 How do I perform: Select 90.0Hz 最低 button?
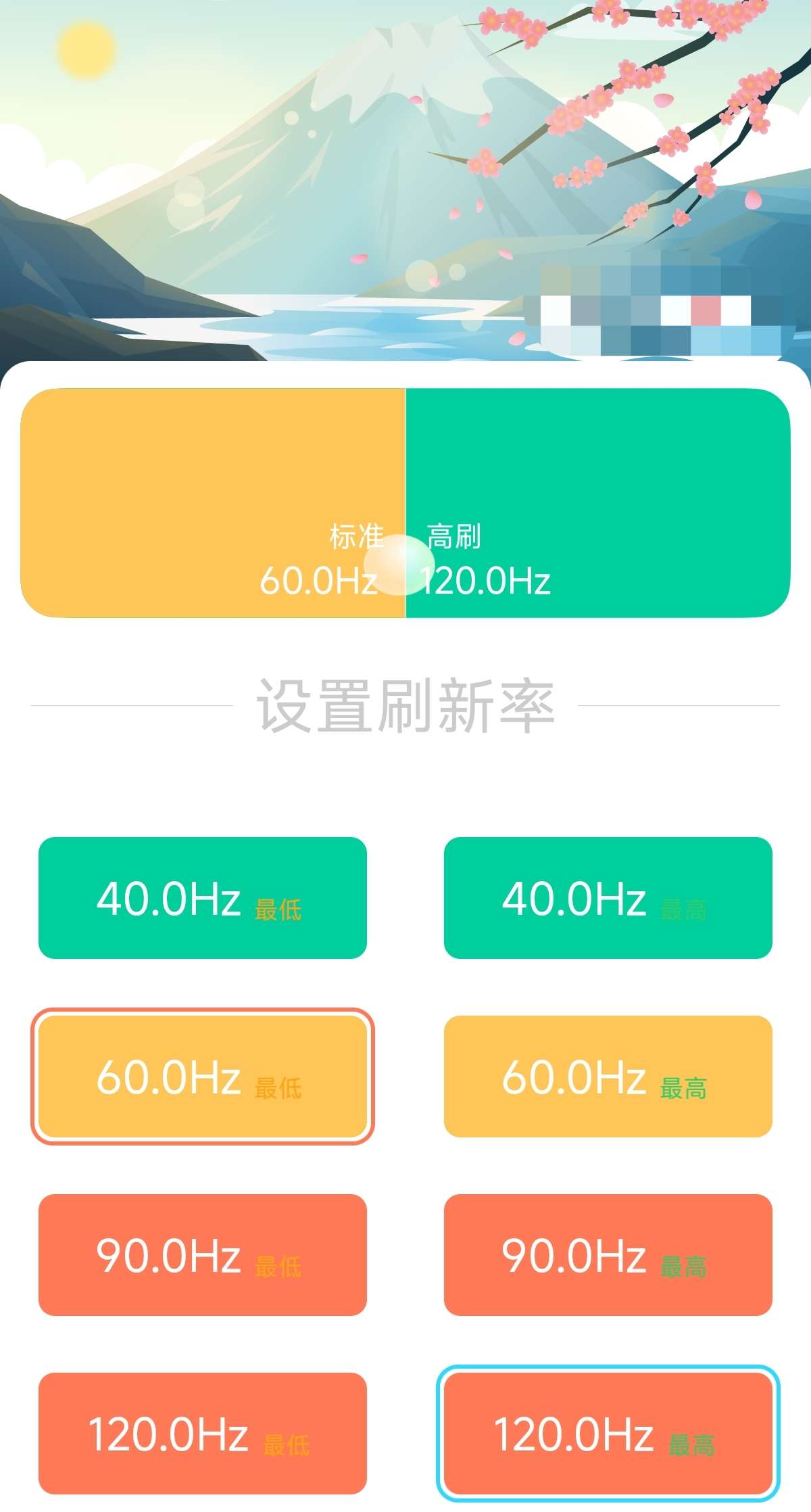(x=202, y=1255)
